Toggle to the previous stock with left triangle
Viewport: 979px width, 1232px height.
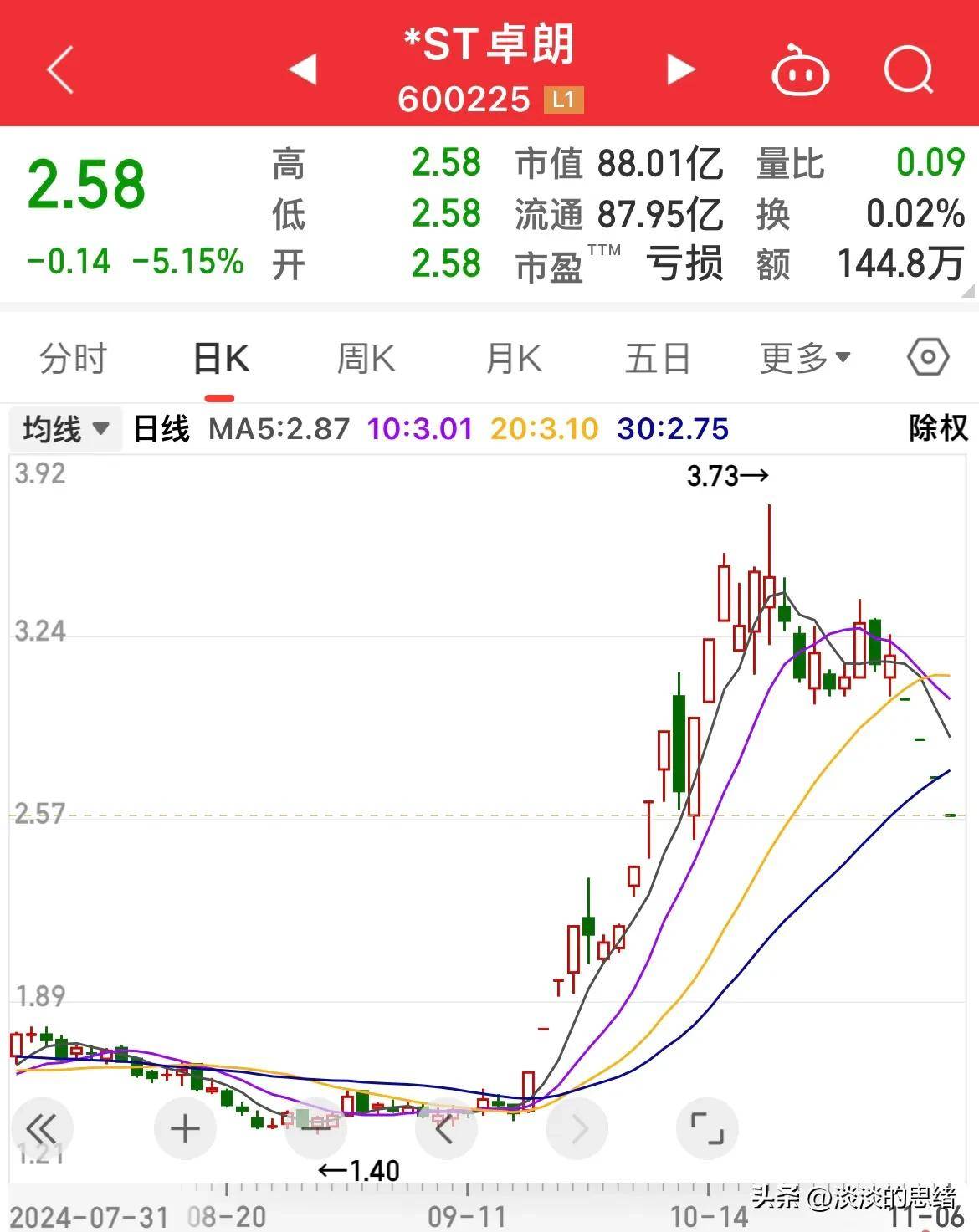[304, 71]
